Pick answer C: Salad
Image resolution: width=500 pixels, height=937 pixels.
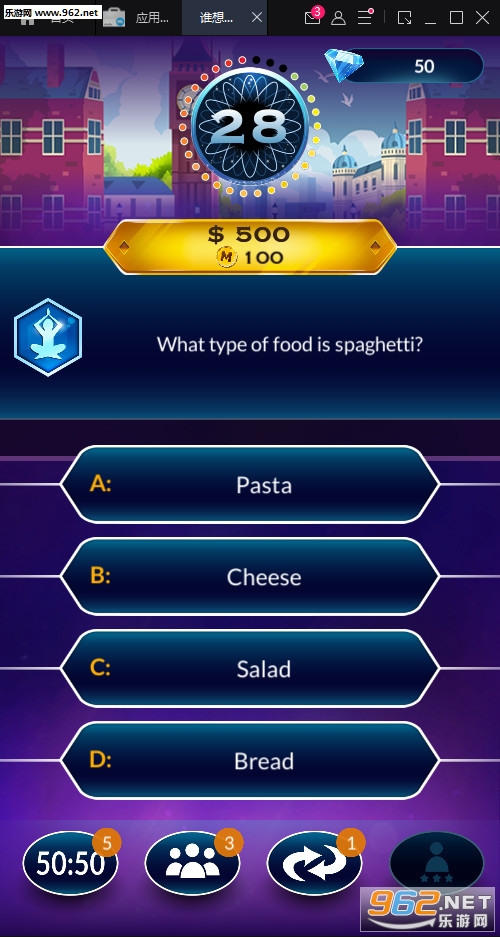[250, 669]
